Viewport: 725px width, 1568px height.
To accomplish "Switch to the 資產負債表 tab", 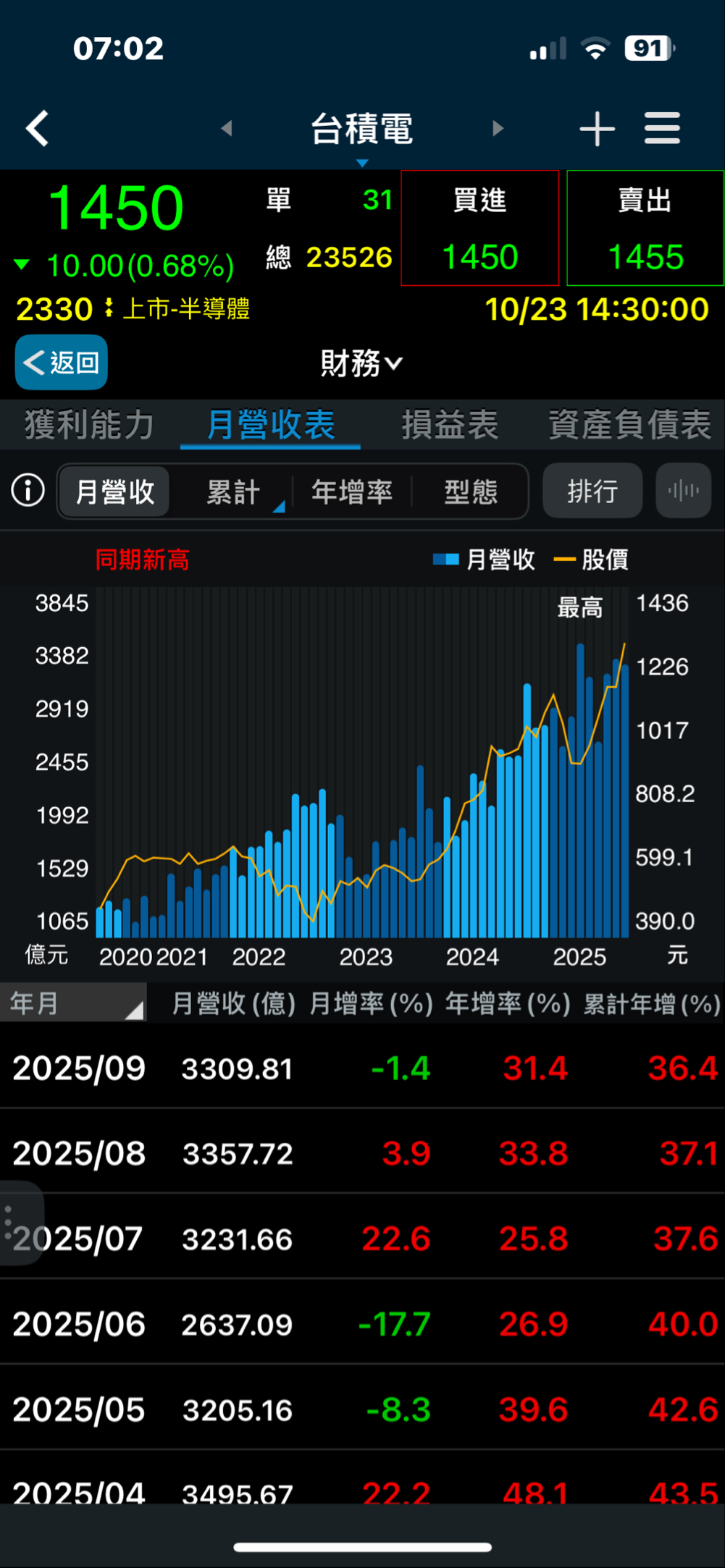I will [x=629, y=425].
